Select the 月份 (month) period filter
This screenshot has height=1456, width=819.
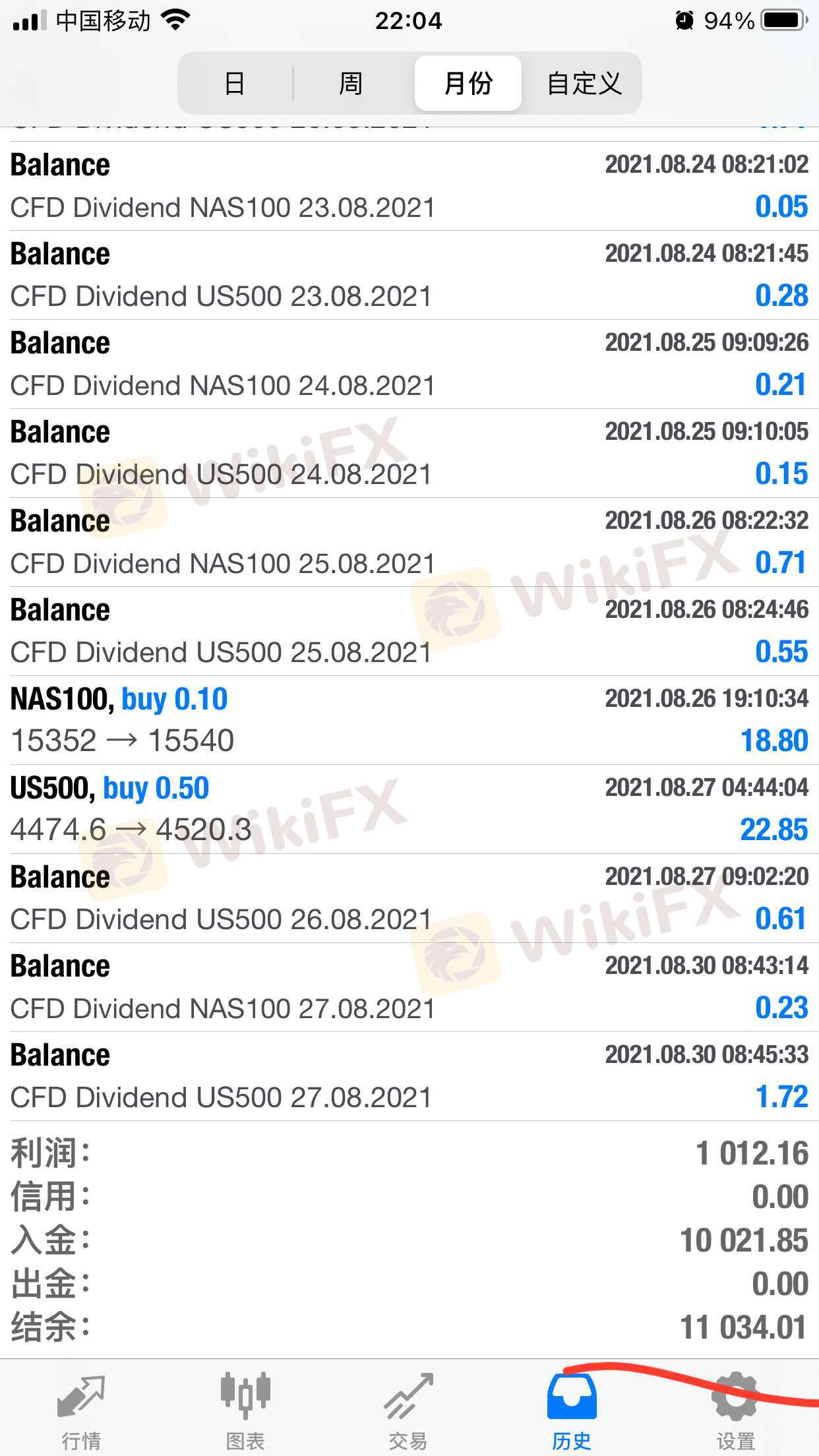468,84
